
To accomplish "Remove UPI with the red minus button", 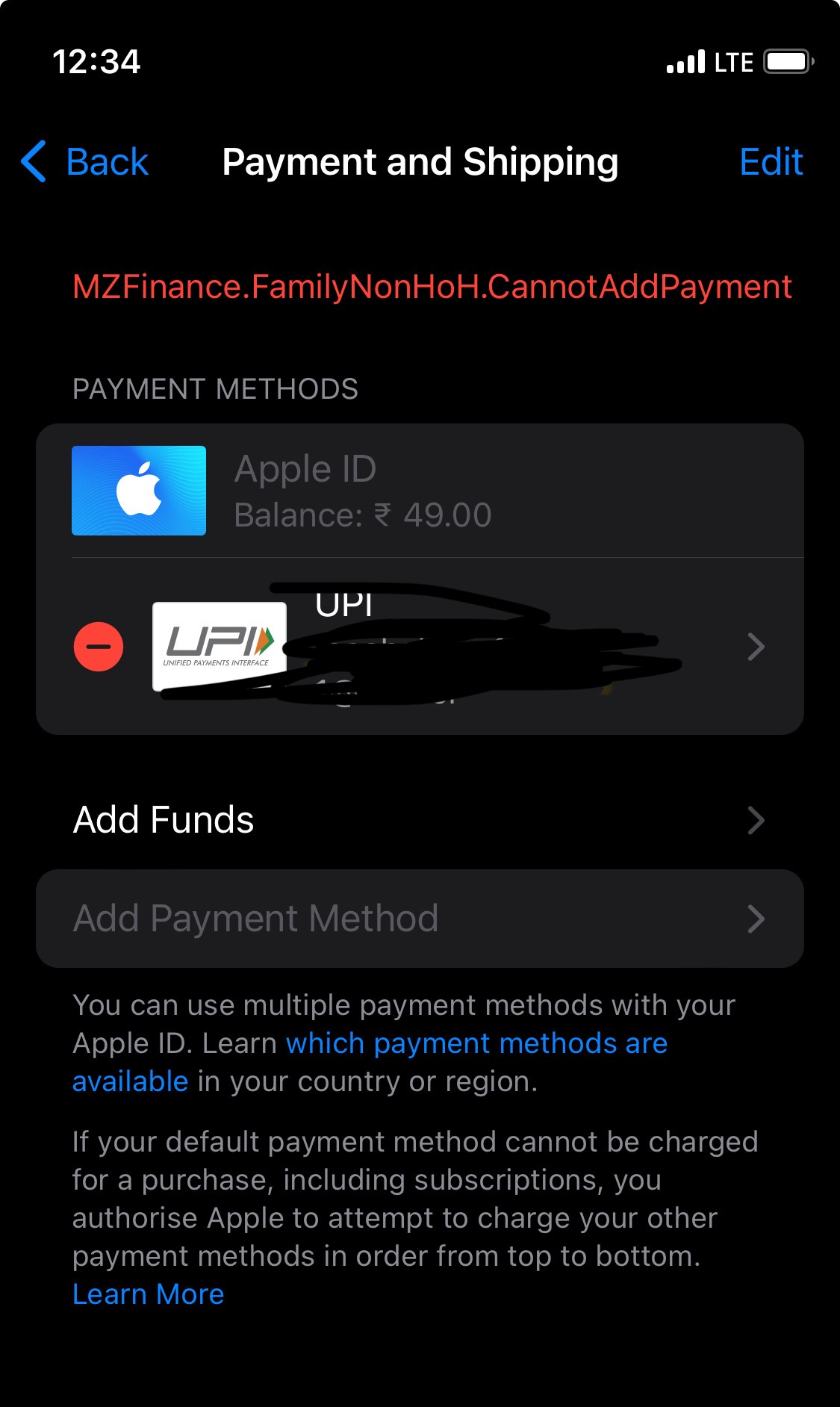I will 99,647.
